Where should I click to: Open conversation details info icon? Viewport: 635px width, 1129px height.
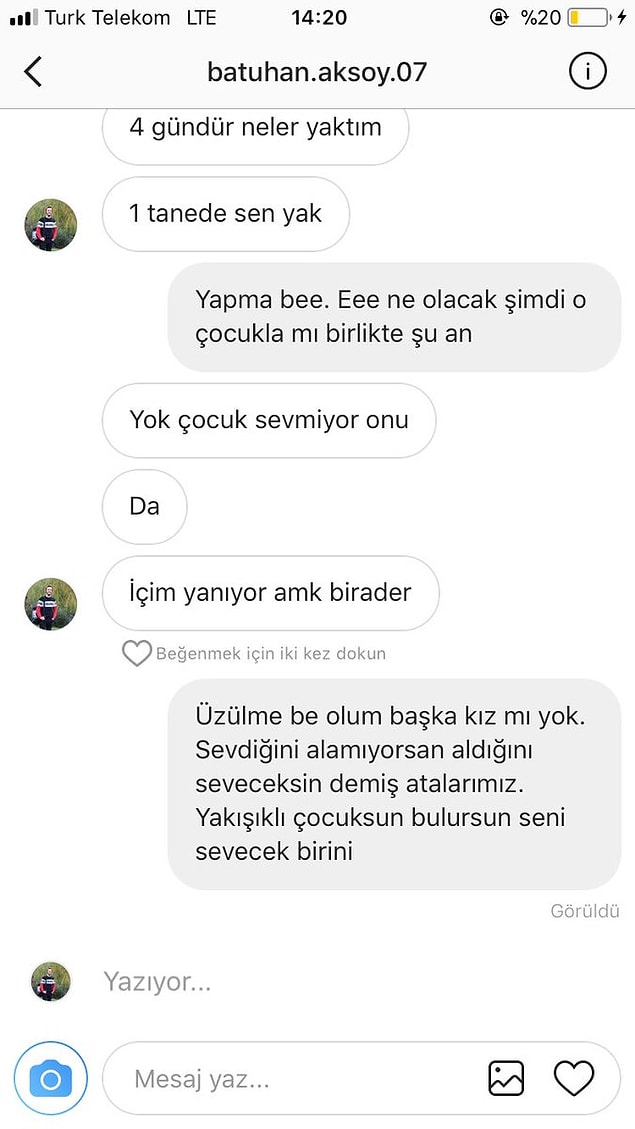pyautogui.click(x=588, y=71)
